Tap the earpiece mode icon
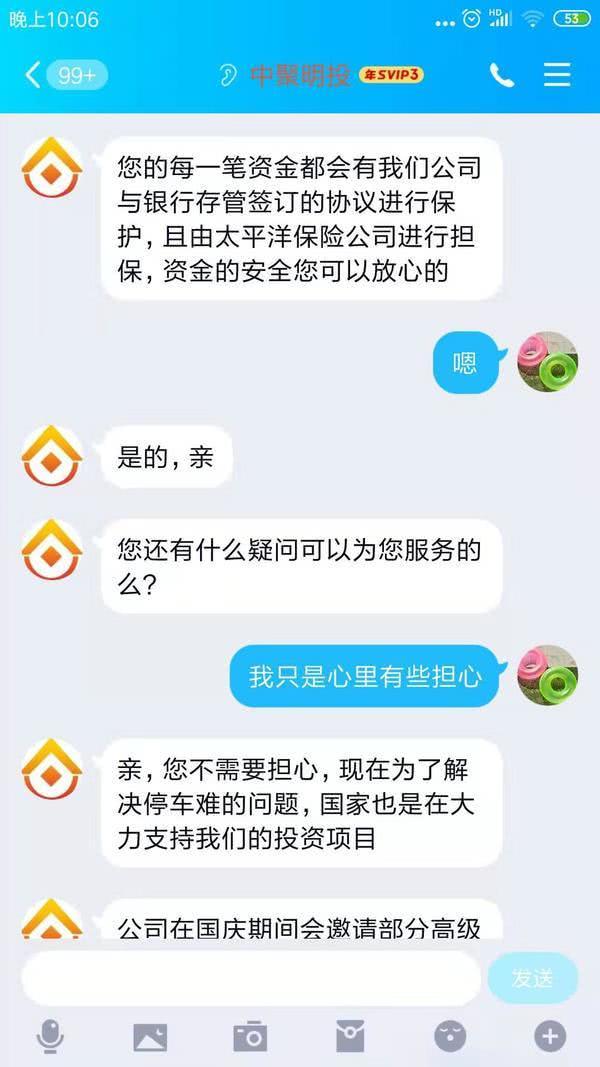Image resolution: width=600 pixels, height=1067 pixels. 229,76
